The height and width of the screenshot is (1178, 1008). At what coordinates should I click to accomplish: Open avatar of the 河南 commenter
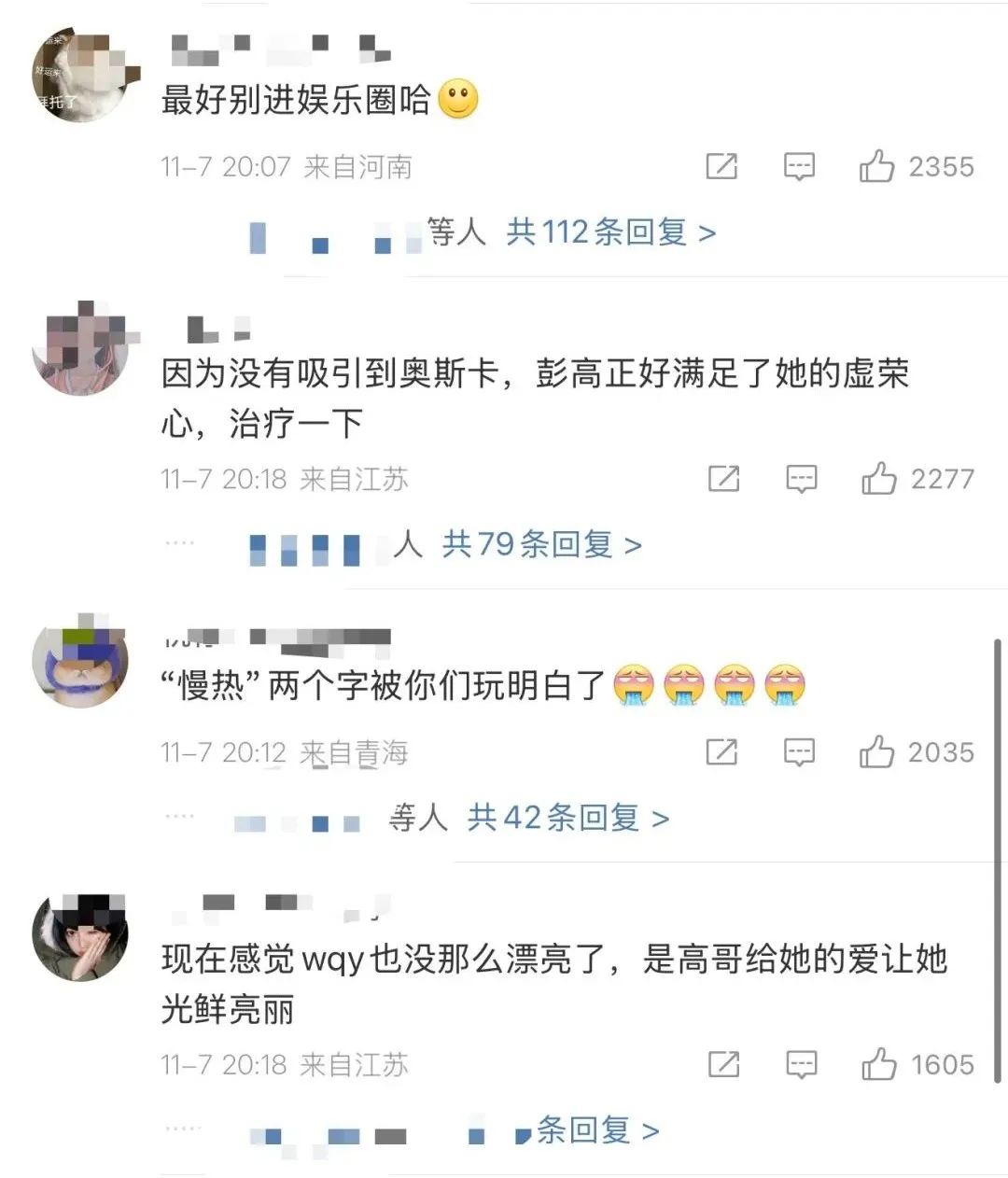80,77
